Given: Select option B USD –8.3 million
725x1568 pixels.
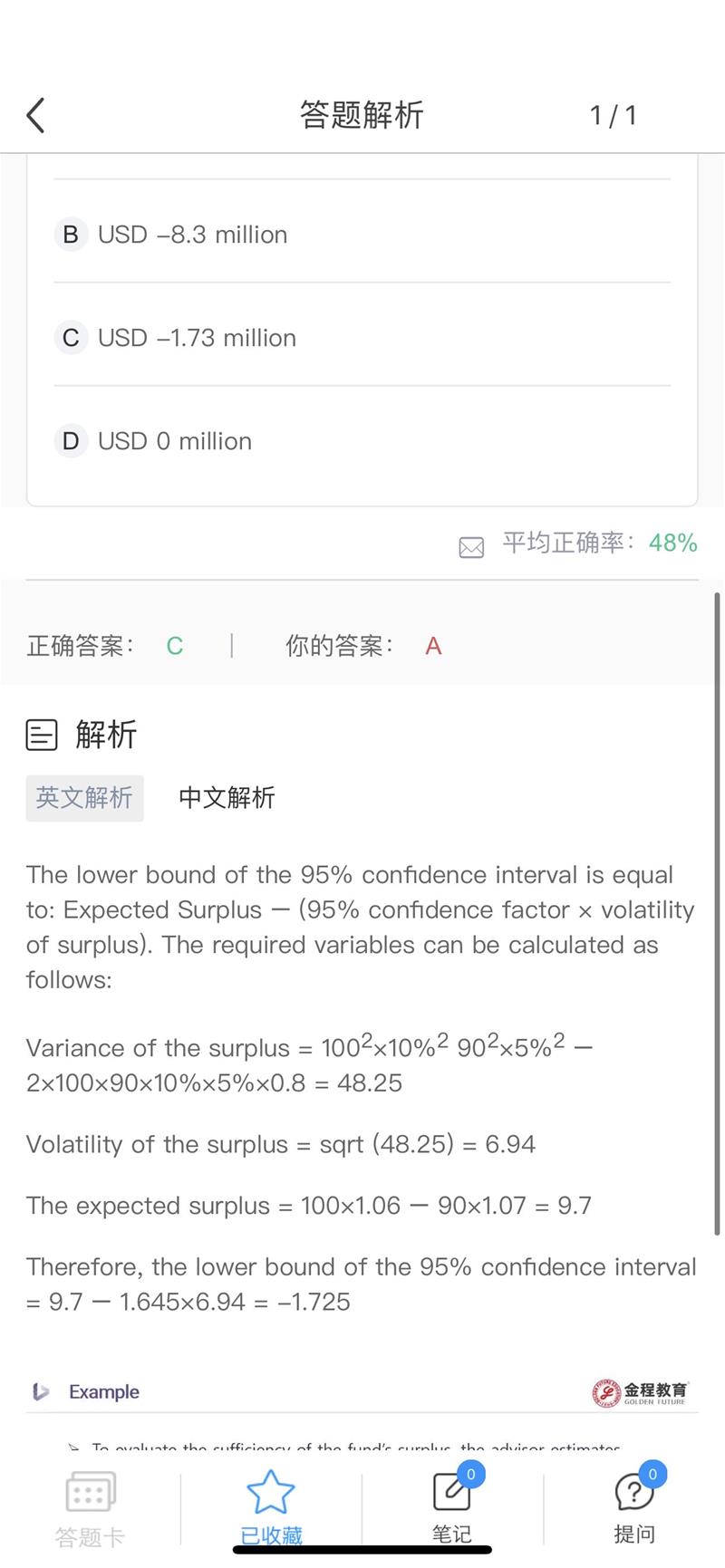Looking at the screenshot, I should 362,235.
